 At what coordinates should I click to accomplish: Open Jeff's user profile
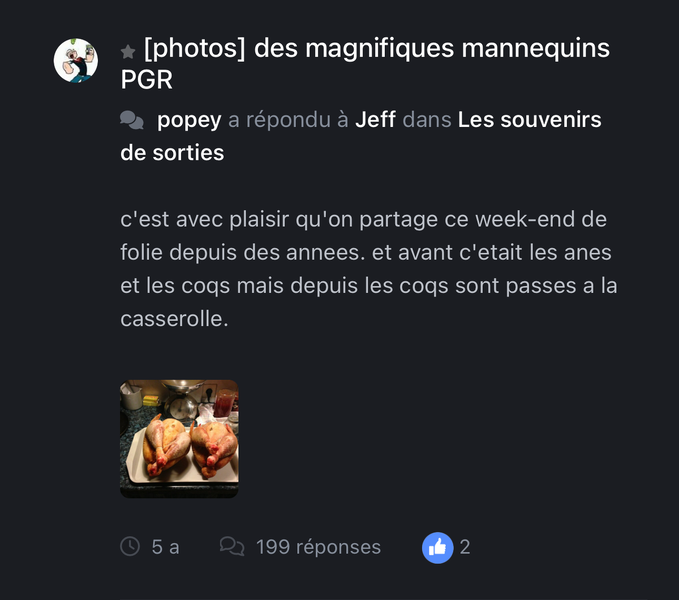[375, 120]
